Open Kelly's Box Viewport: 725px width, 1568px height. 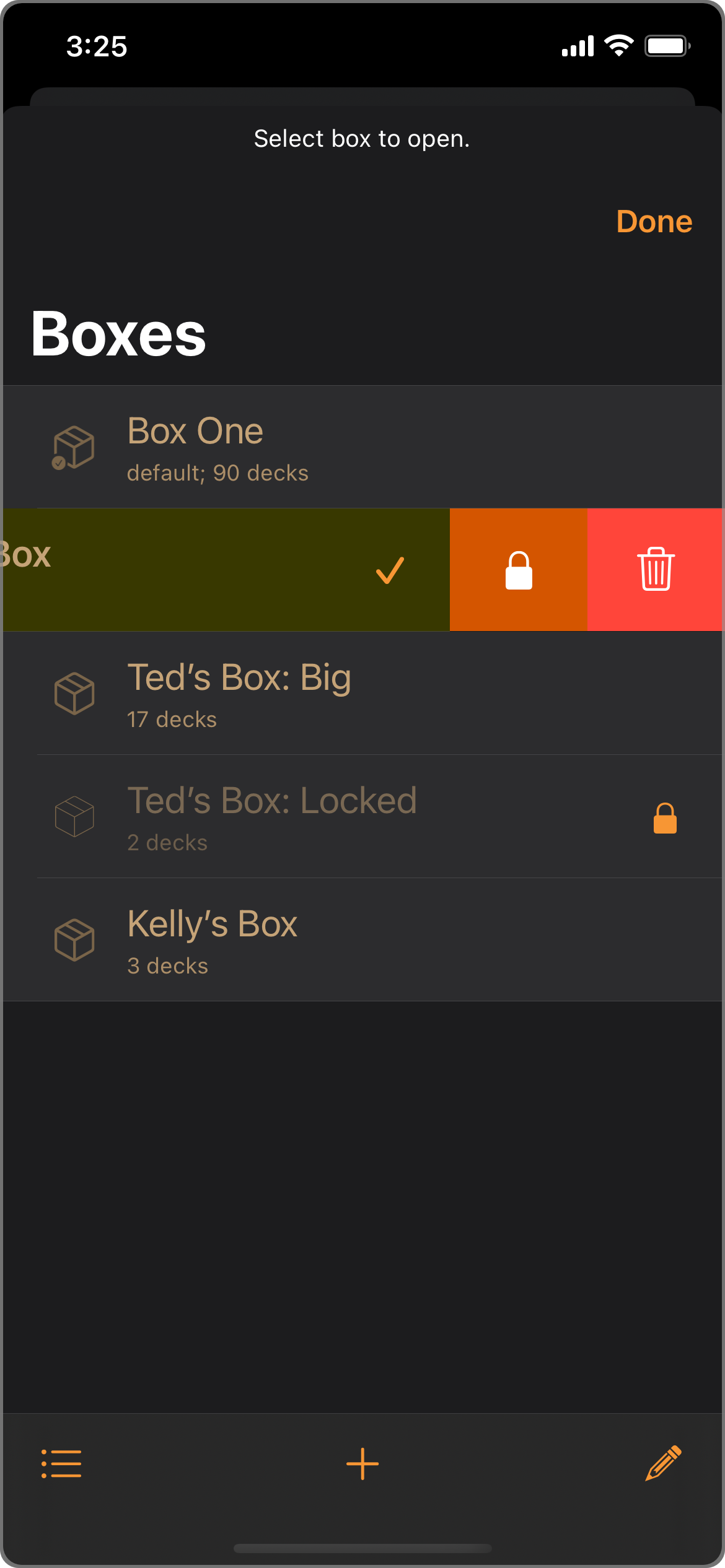pyautogui.click(x=362, y=940)
